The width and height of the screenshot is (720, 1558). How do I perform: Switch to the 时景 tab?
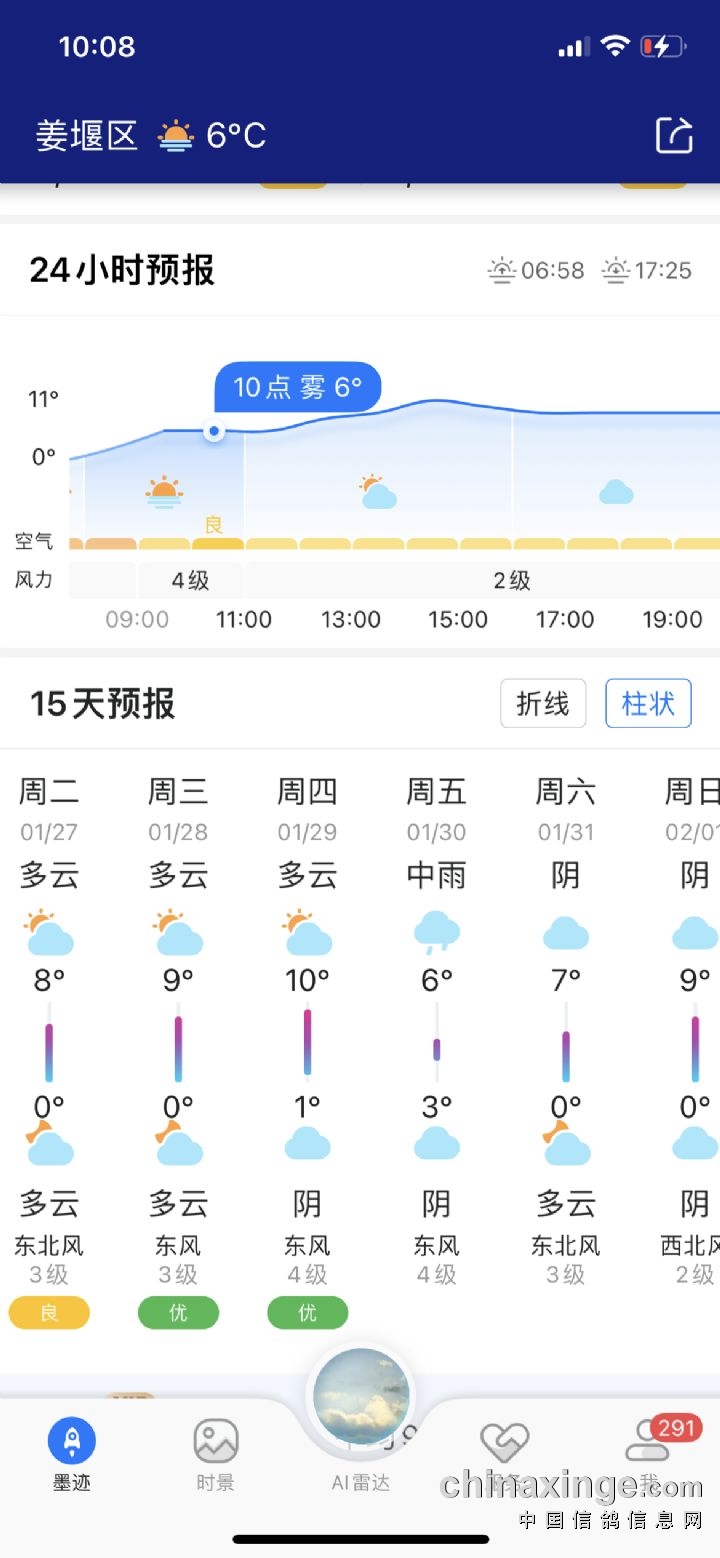(215, 1453)
